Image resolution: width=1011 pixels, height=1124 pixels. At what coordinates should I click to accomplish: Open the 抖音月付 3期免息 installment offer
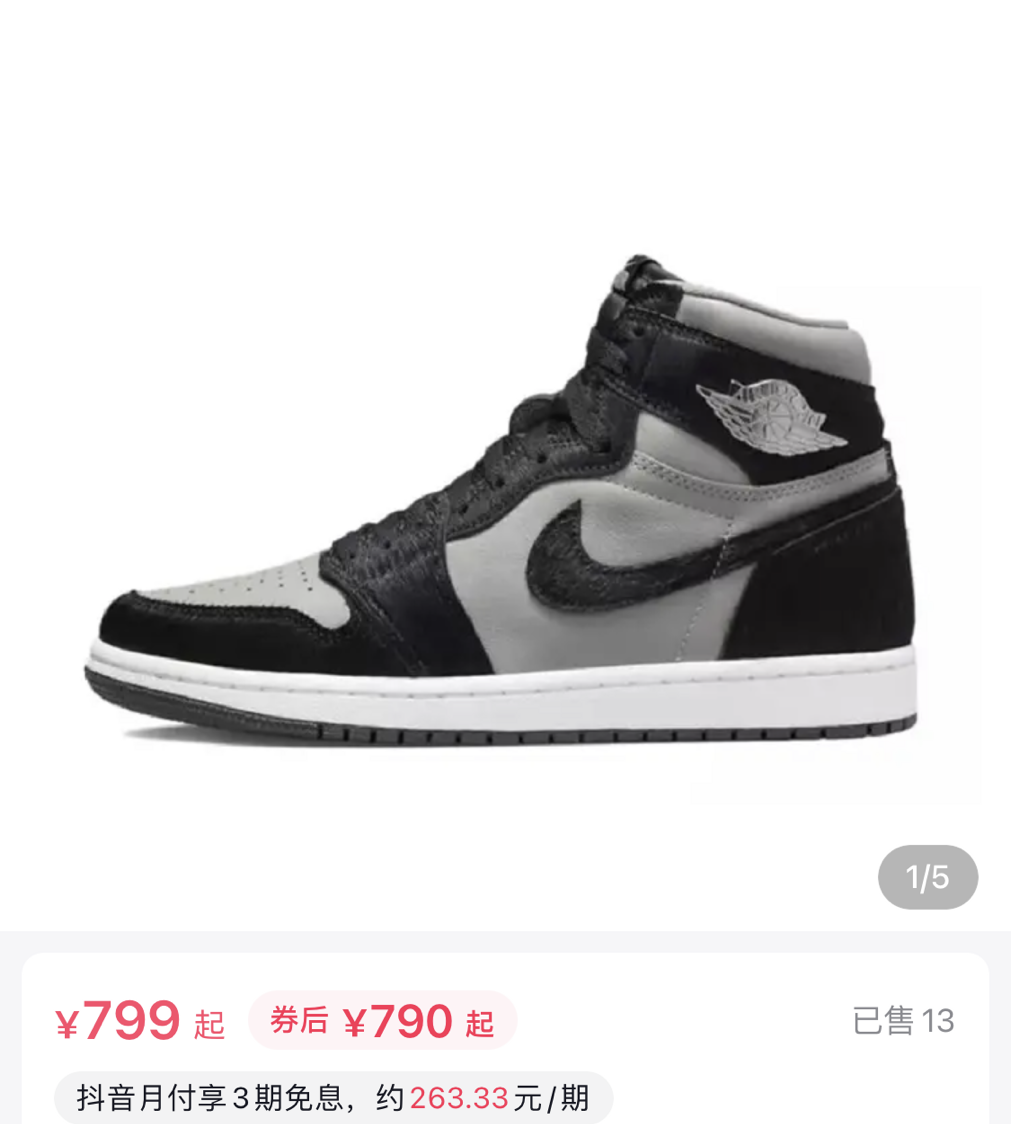[x=332, y=1098]
